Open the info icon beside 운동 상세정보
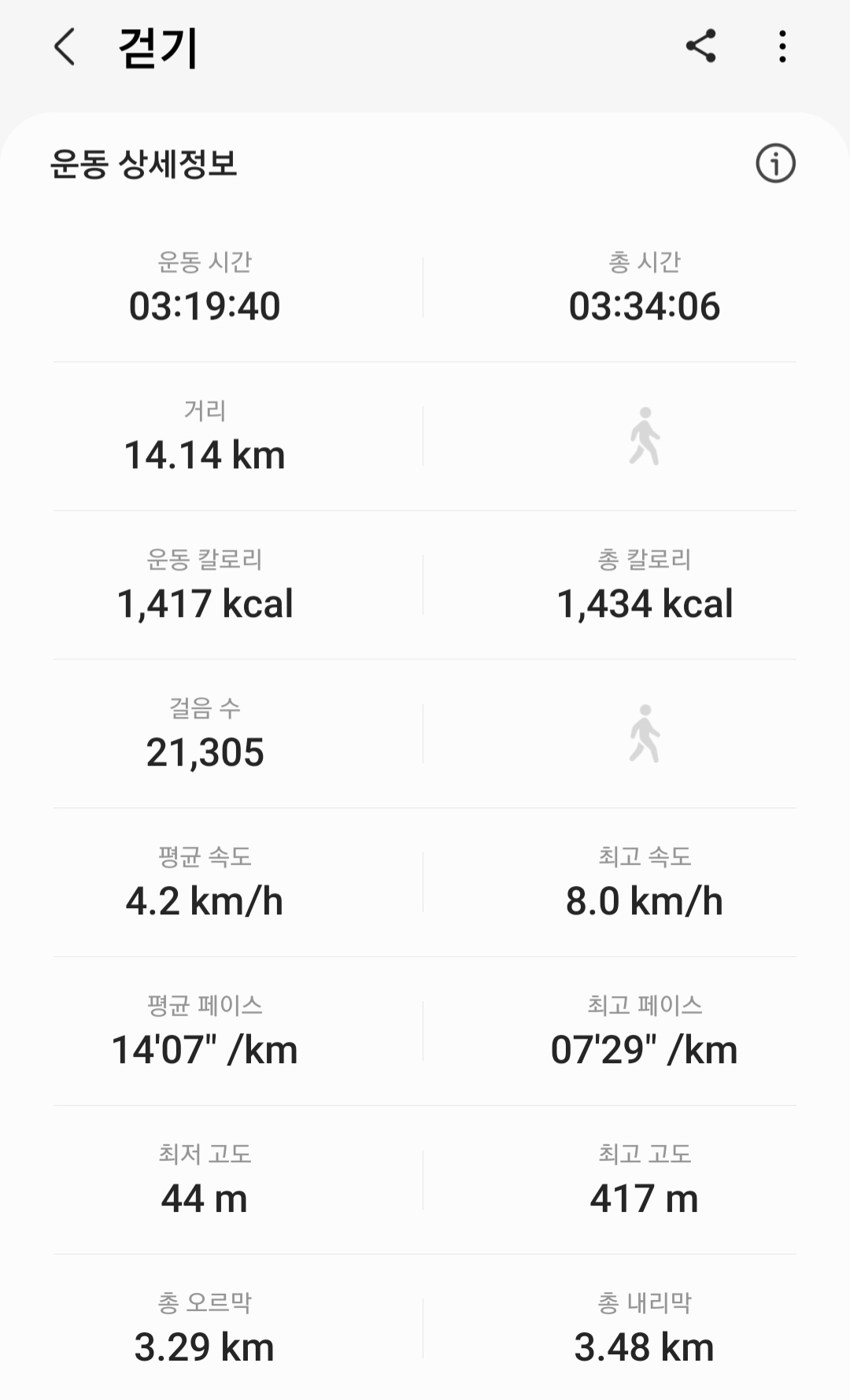 pos(775,164)
